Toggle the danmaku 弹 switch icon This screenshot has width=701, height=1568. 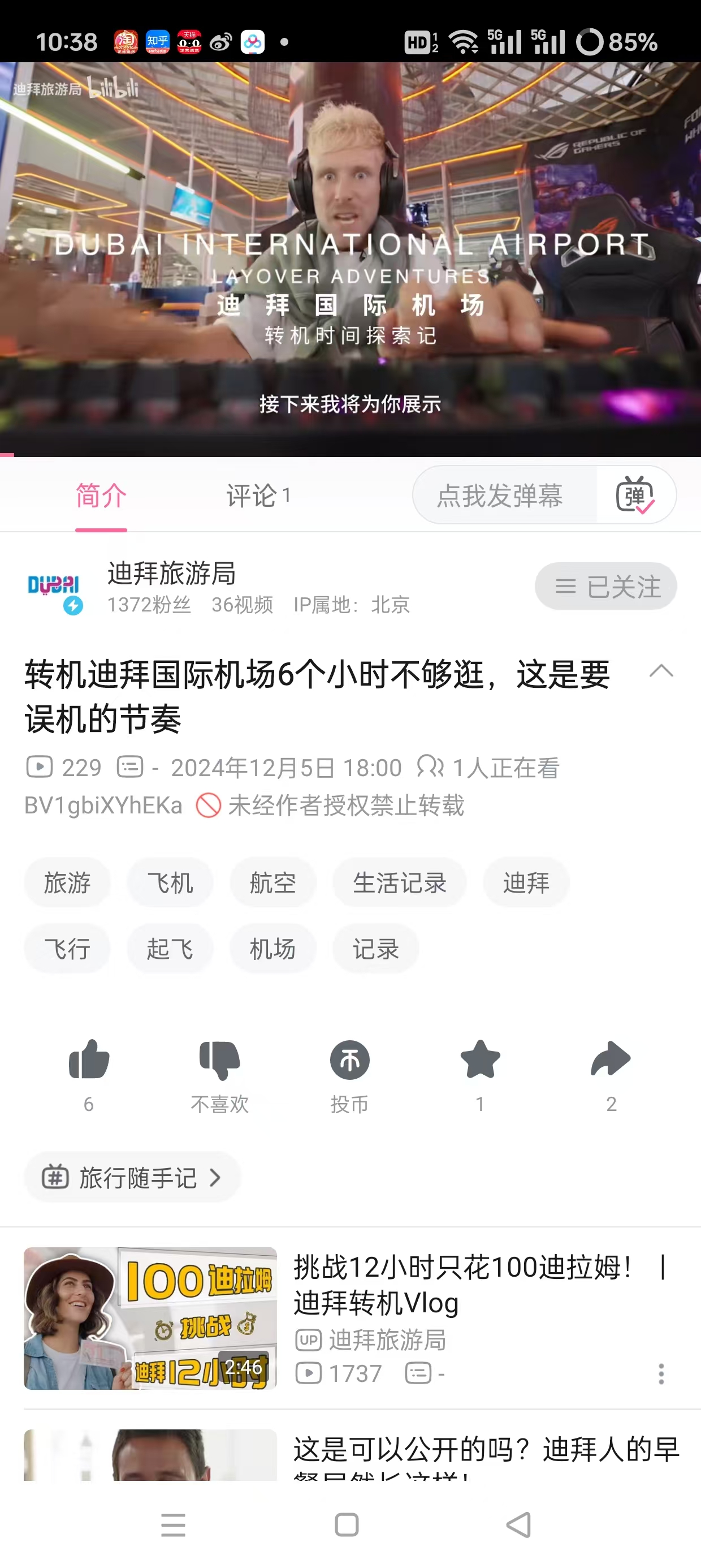tap(635, 496)
